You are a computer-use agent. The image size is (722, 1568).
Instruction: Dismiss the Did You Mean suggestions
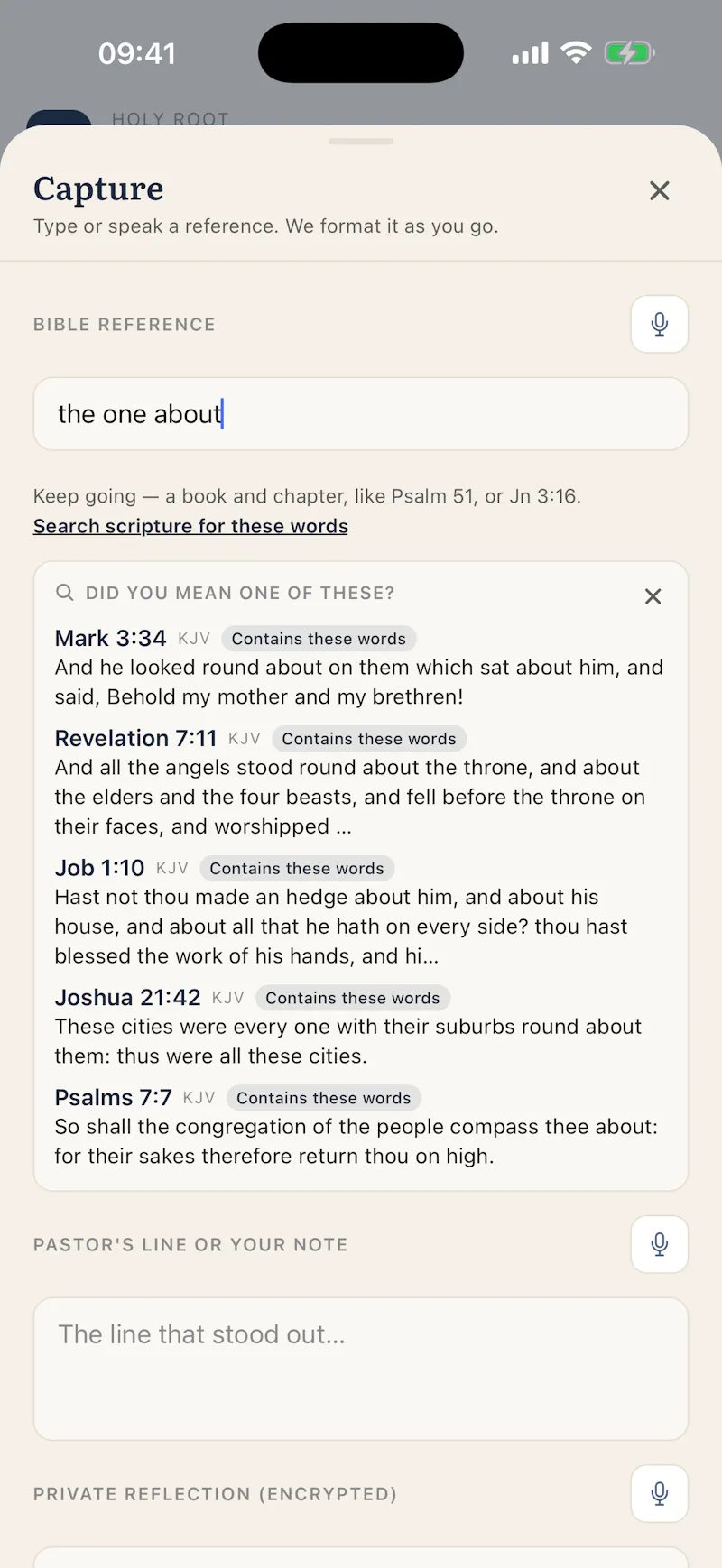coord(653,596)
